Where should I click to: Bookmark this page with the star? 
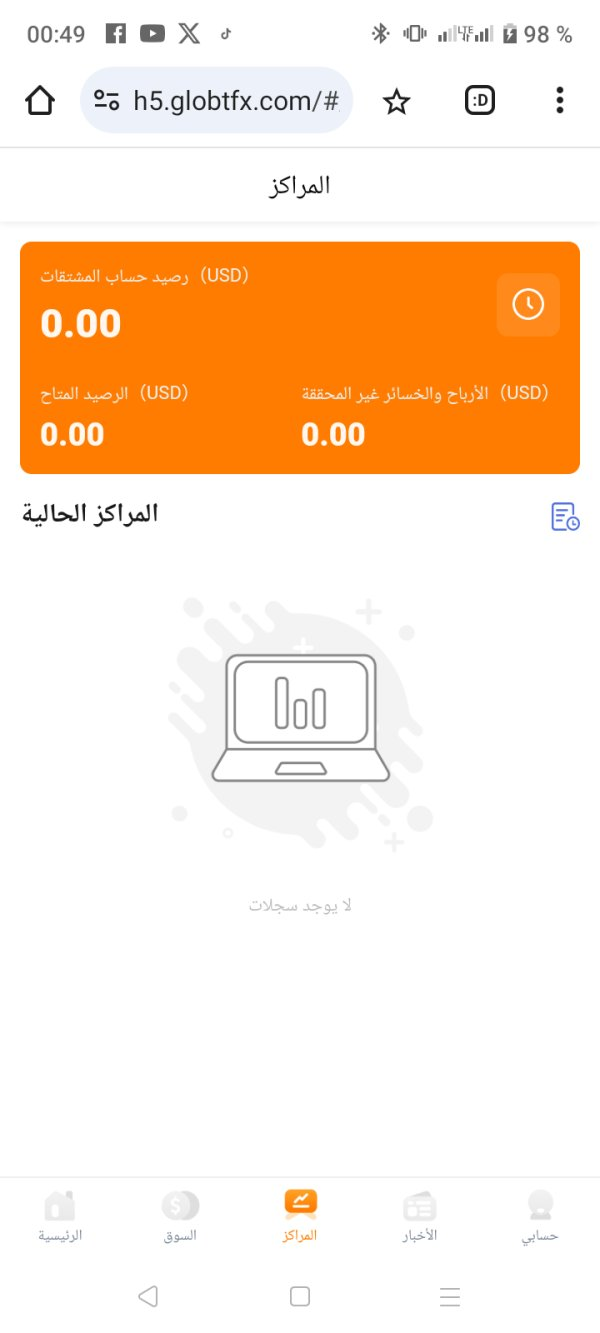click(x=397, y=101)
